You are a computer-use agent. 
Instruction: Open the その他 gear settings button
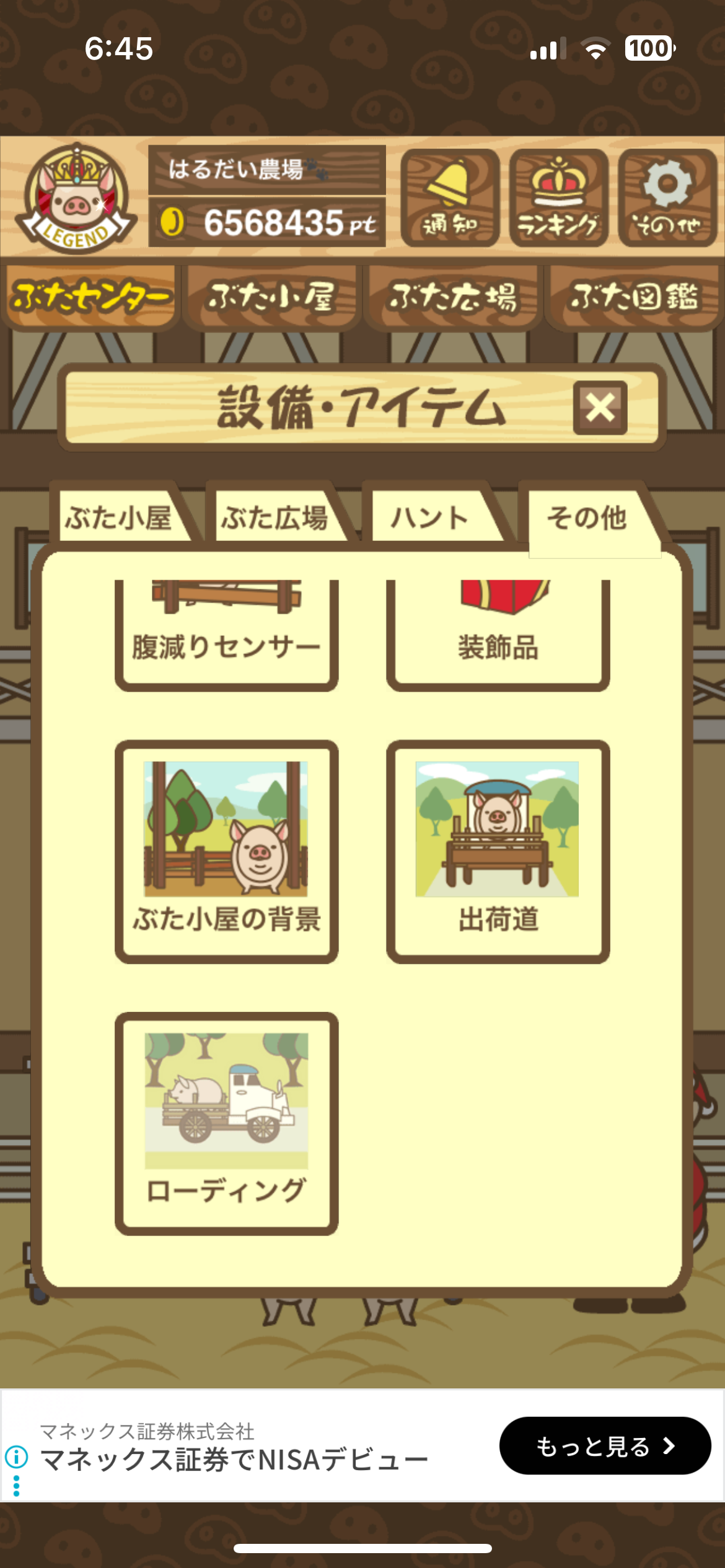[x=667, y=198]
